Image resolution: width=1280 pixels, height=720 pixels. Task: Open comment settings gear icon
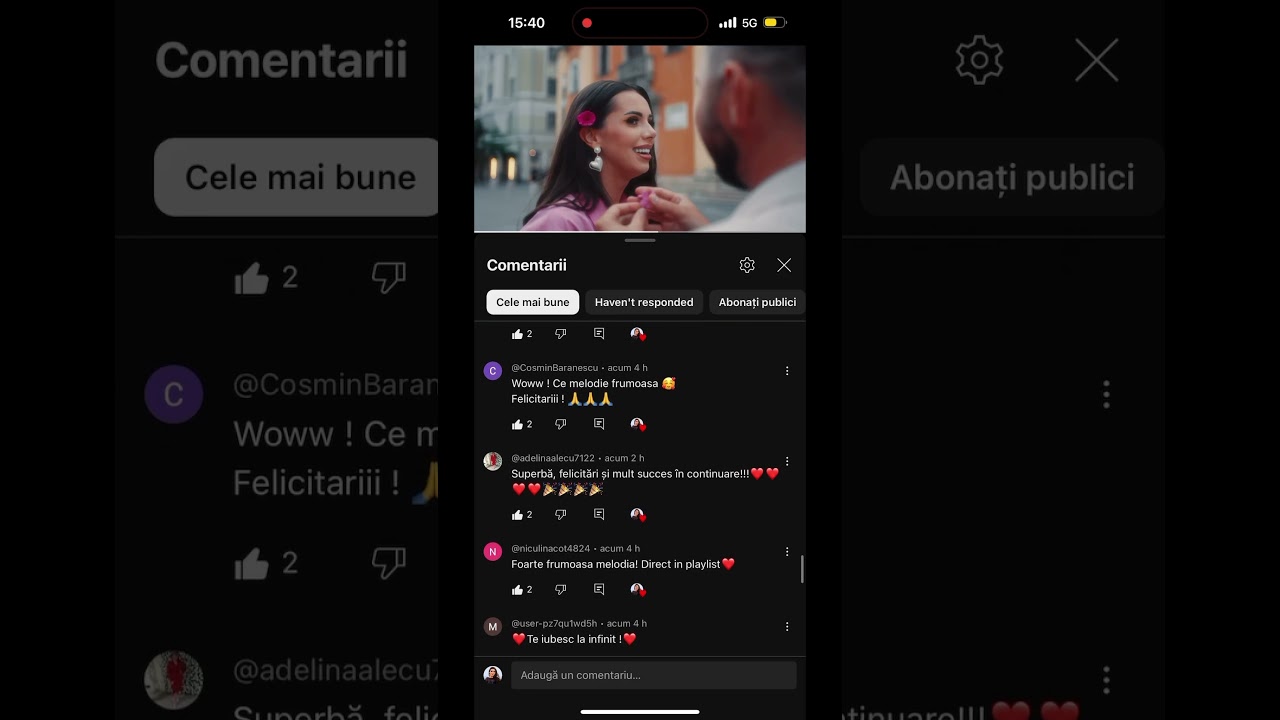click(747, 265)
